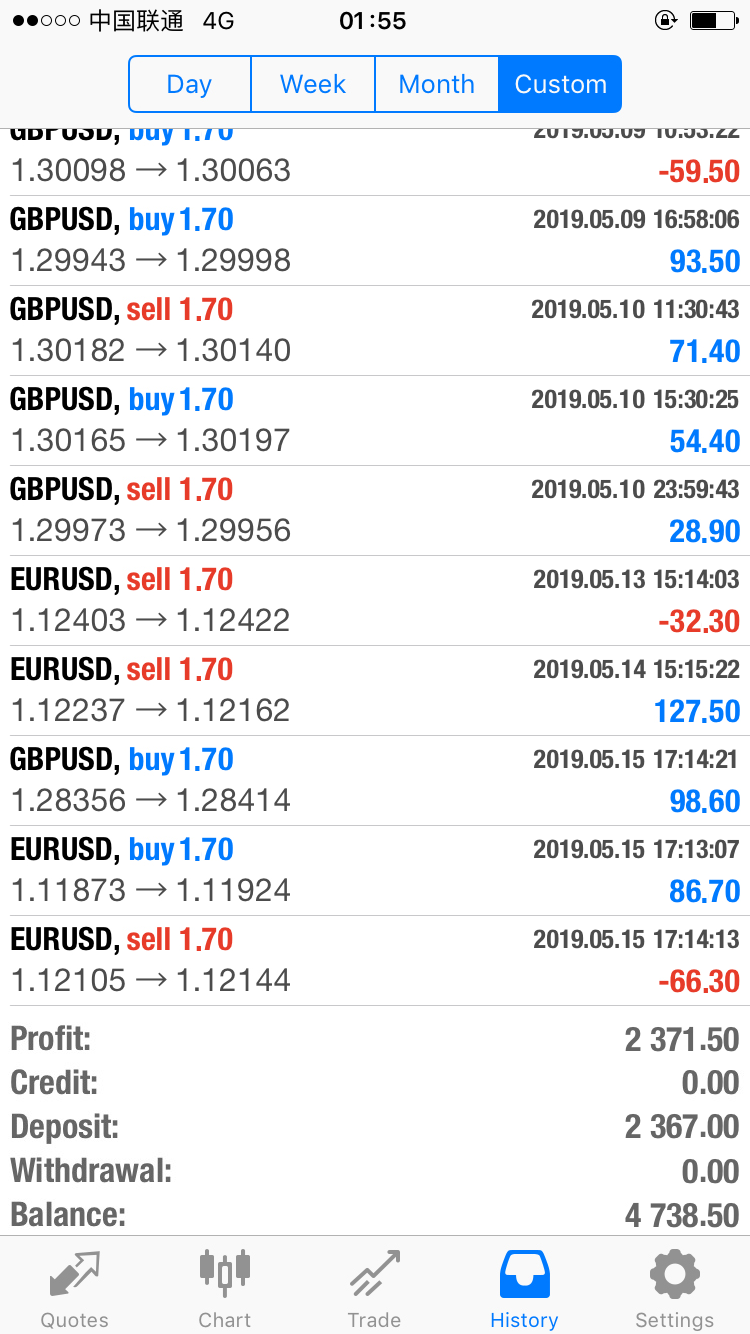750x1334 pixels.
Task: View the GBPUSD buy trade with profit 98.60
Action: (375, 781)
